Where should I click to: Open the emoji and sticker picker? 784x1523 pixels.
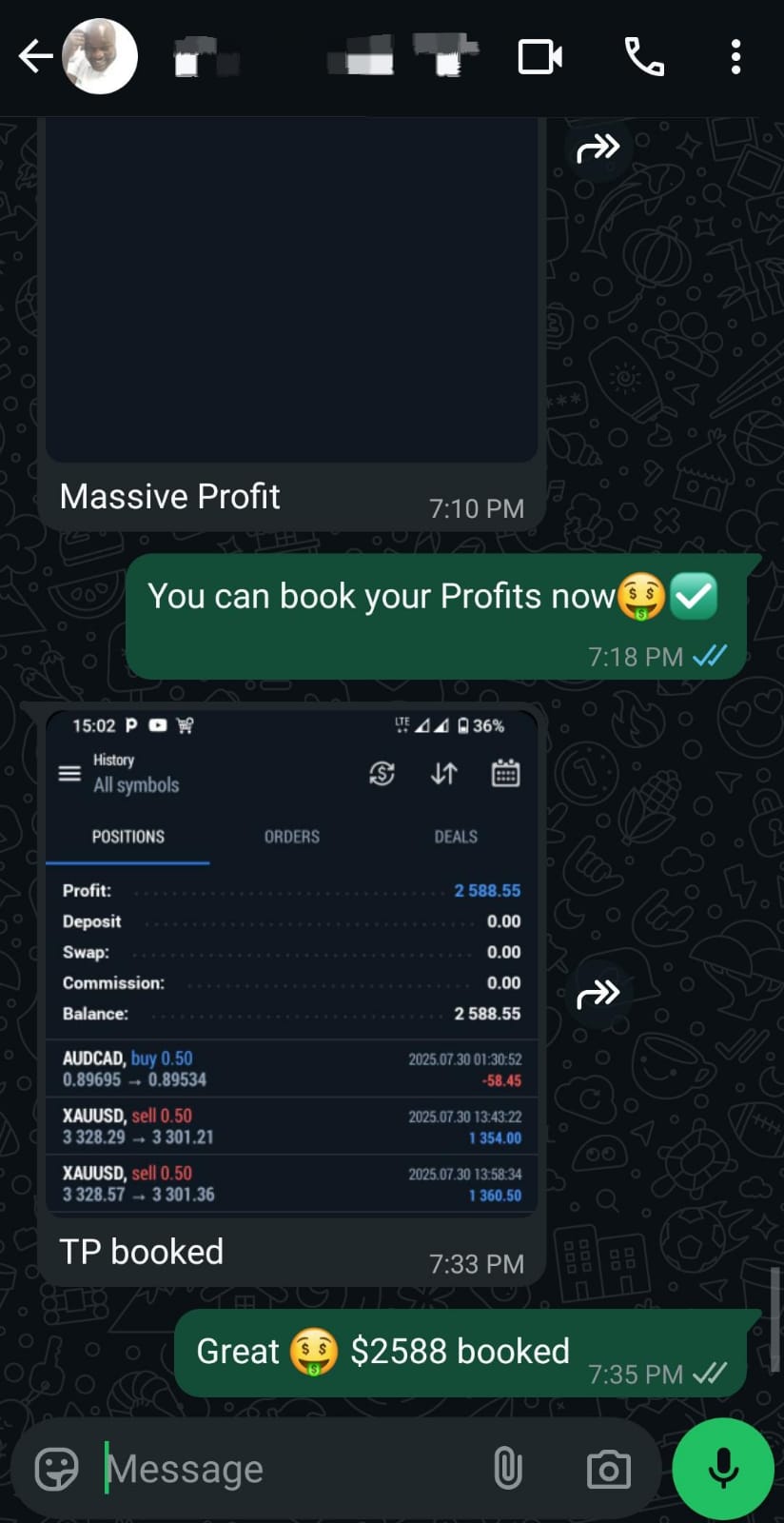(57, 1469)
